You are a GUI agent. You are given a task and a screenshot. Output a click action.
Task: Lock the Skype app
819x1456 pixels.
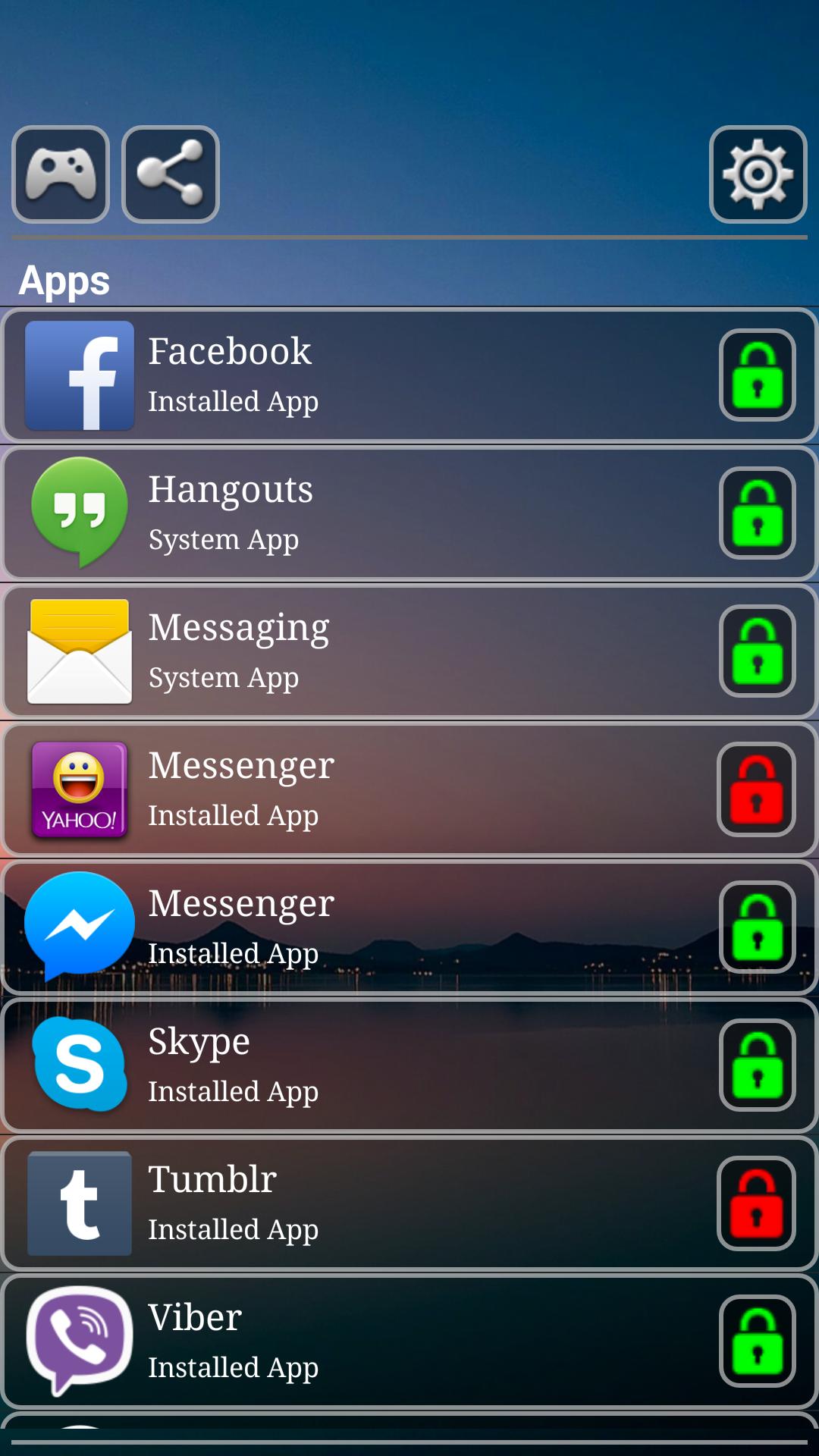757,1065
